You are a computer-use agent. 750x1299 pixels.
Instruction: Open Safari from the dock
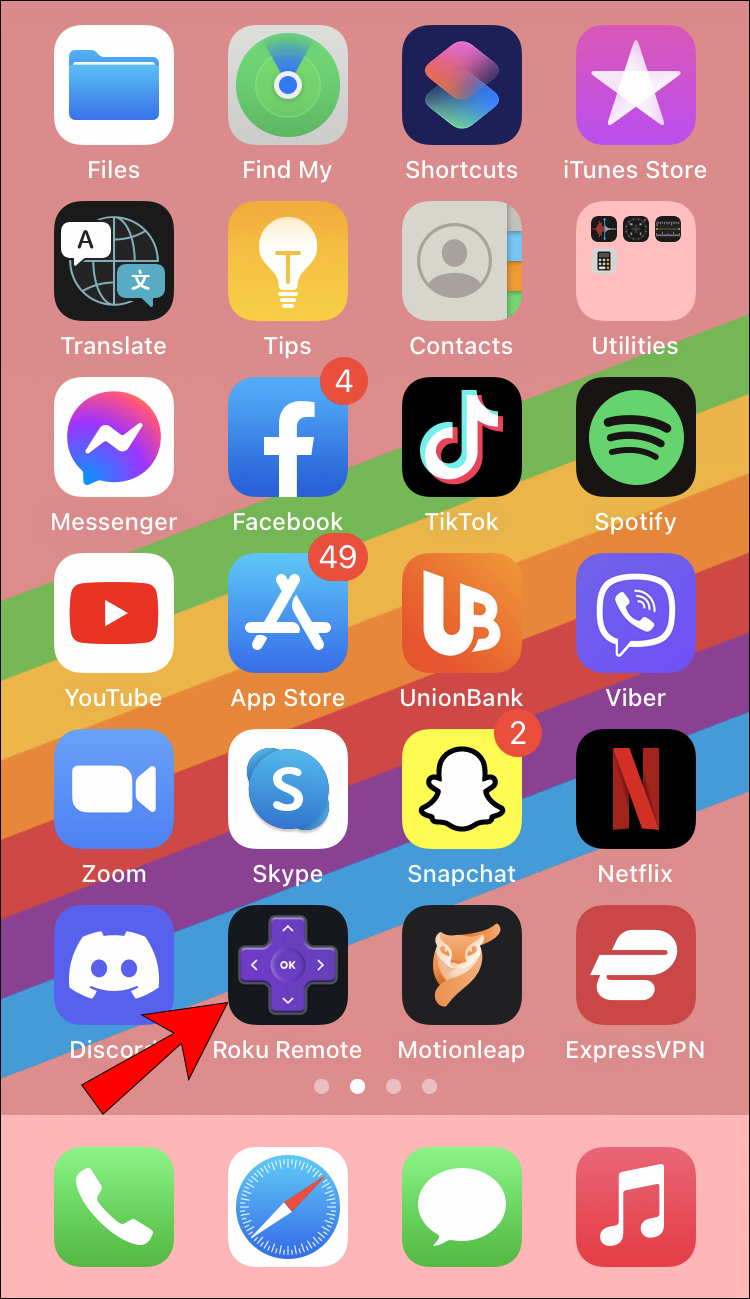[288, 1207]
